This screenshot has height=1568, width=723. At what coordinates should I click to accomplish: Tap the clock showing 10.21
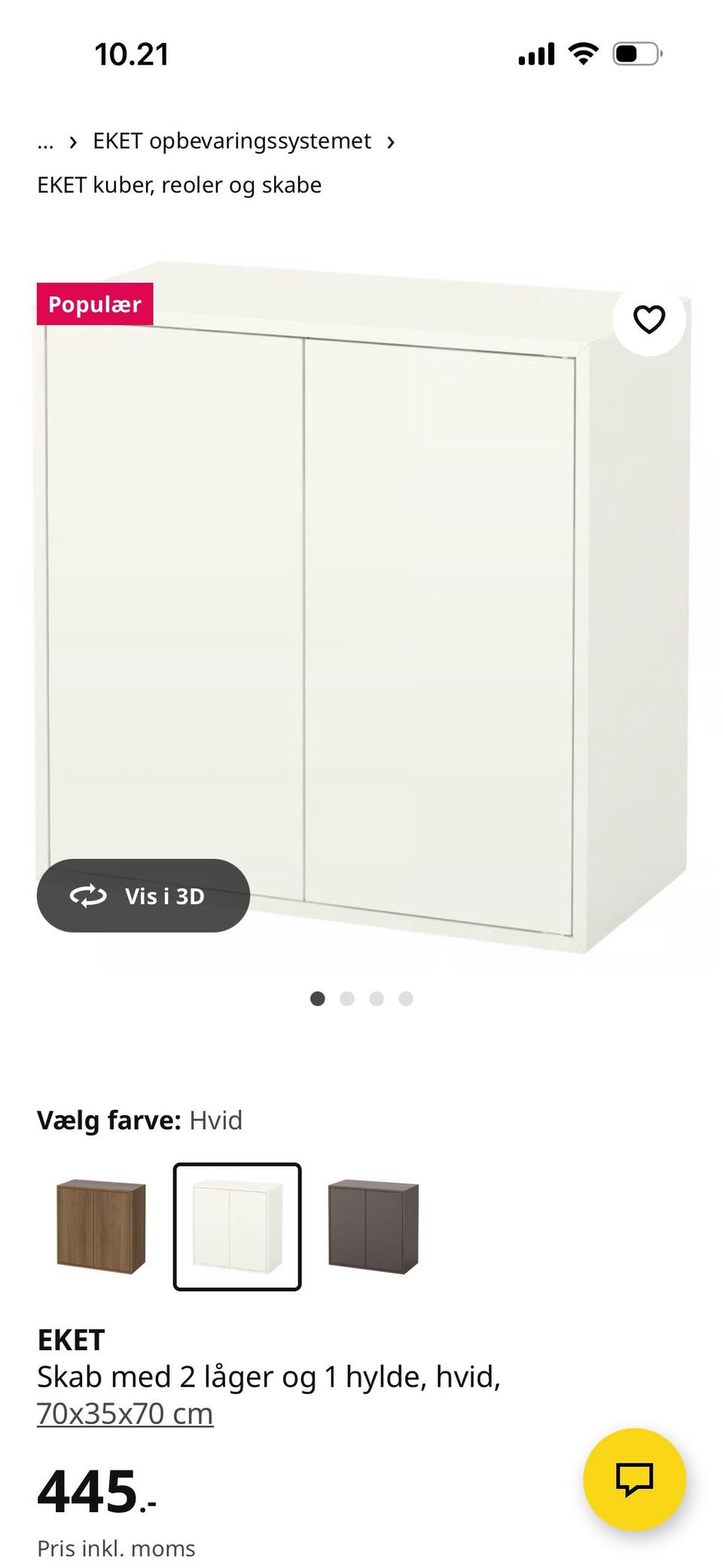pos(132,53)
